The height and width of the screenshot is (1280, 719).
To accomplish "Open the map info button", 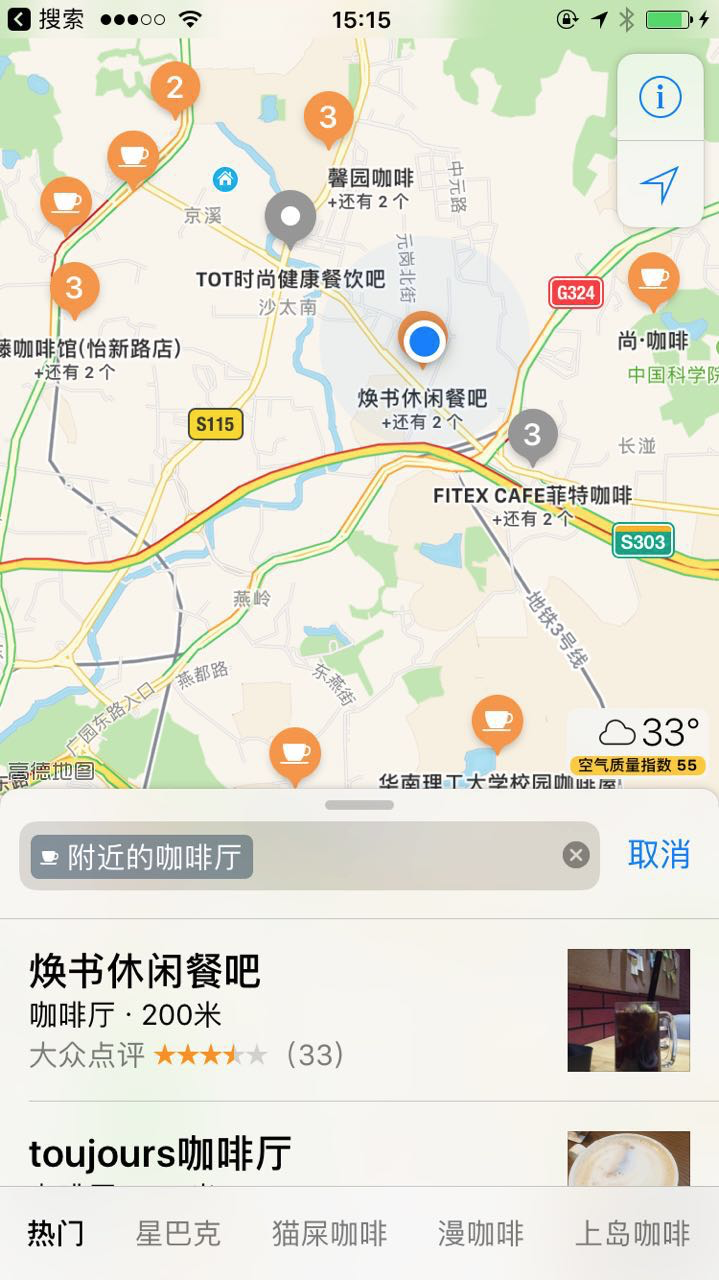I will [x=660, y=97].
